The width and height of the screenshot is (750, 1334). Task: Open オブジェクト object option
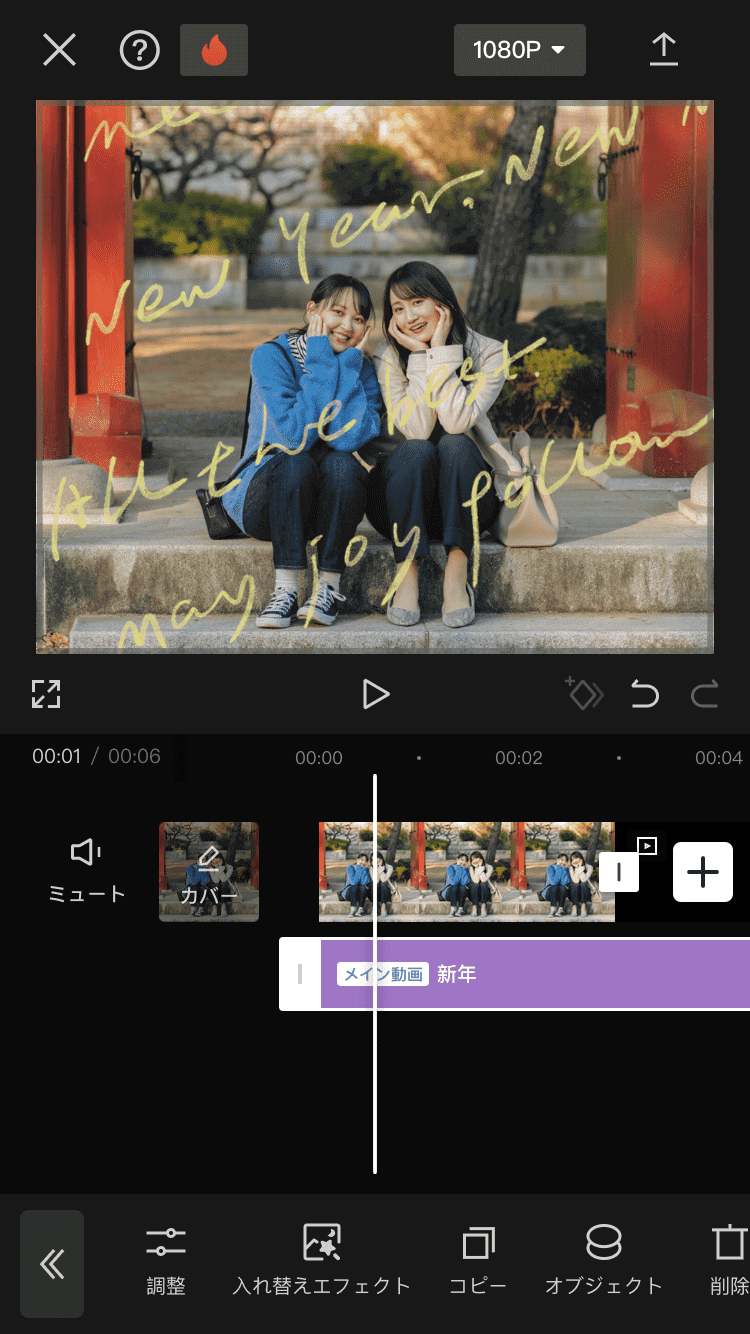point(603,1260)
